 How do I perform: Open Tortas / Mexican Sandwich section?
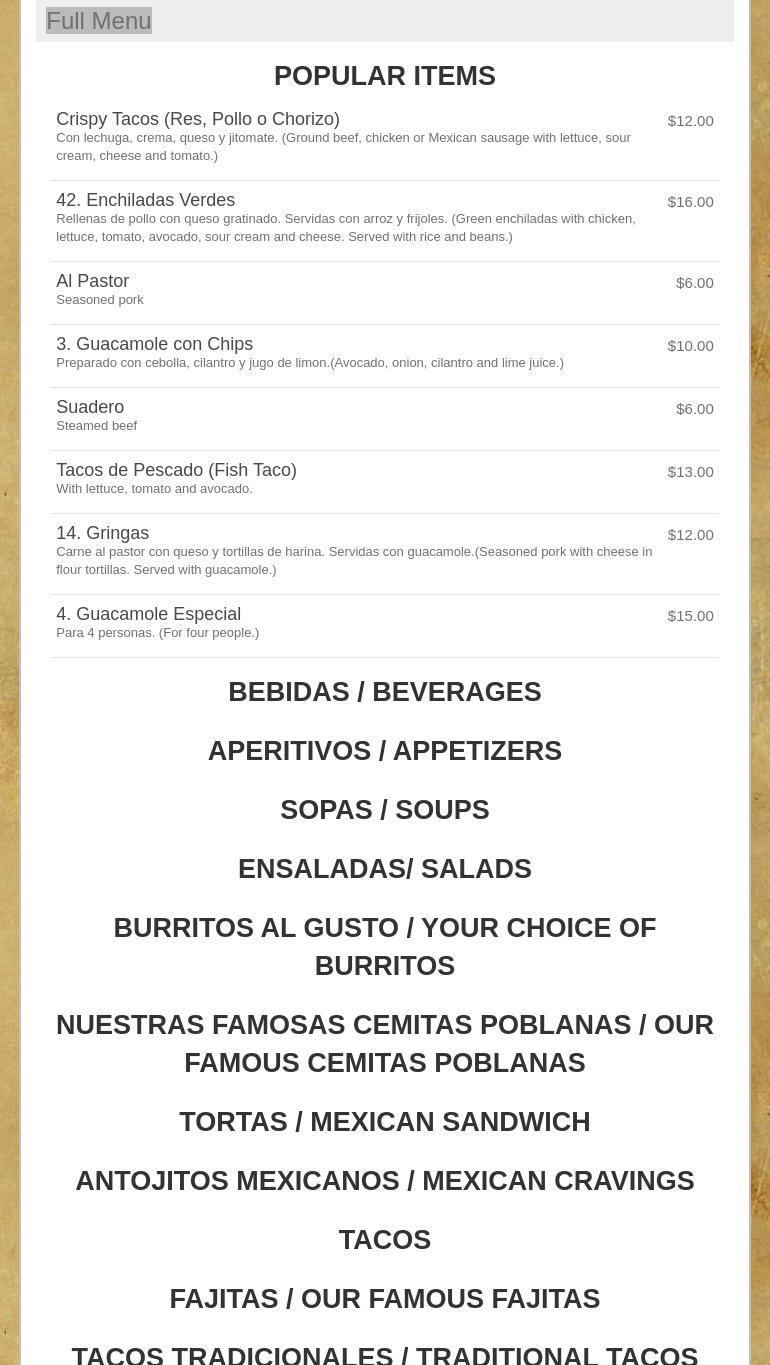point(384,1122)
